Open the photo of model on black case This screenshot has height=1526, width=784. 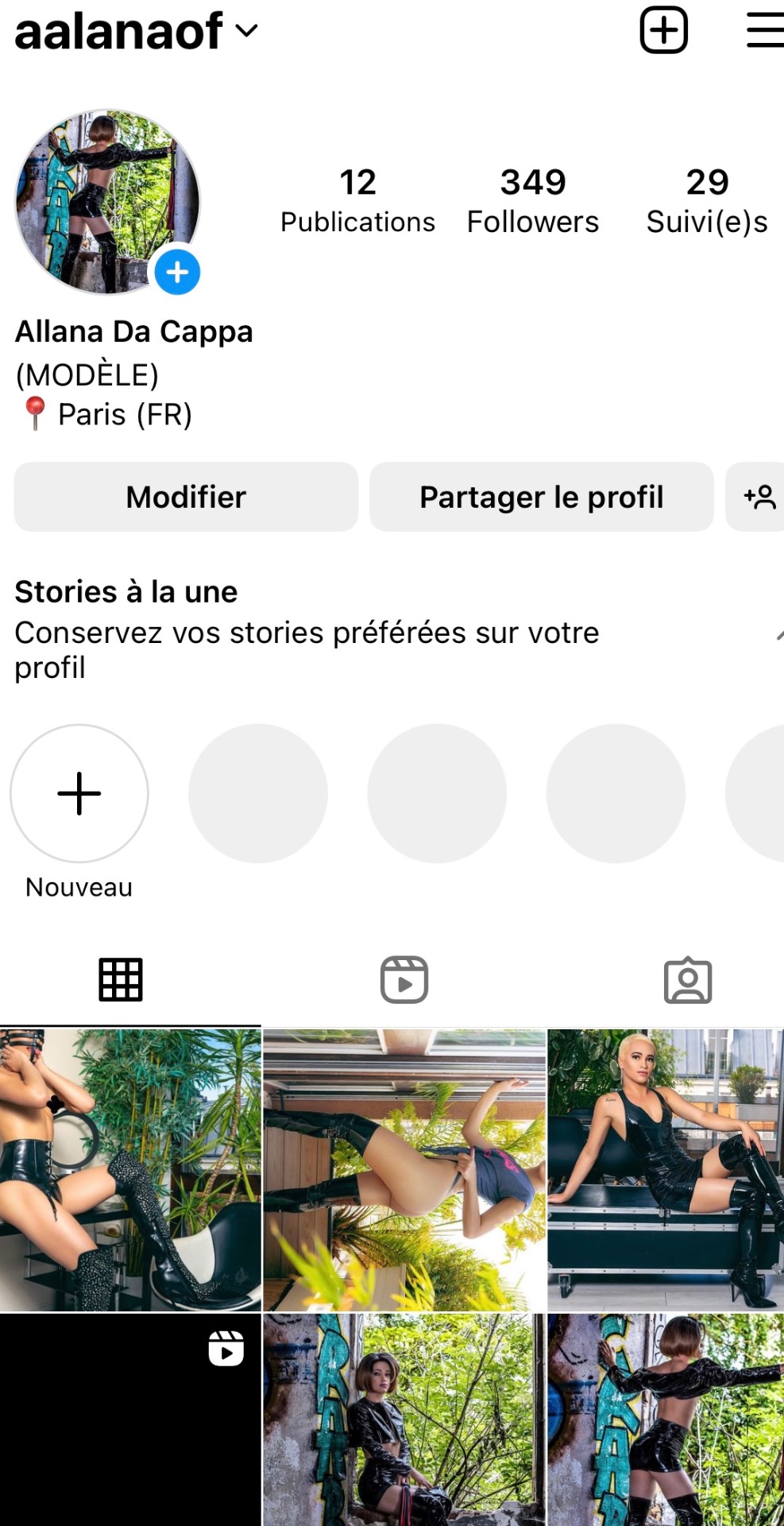click(x=666, y=1170)
